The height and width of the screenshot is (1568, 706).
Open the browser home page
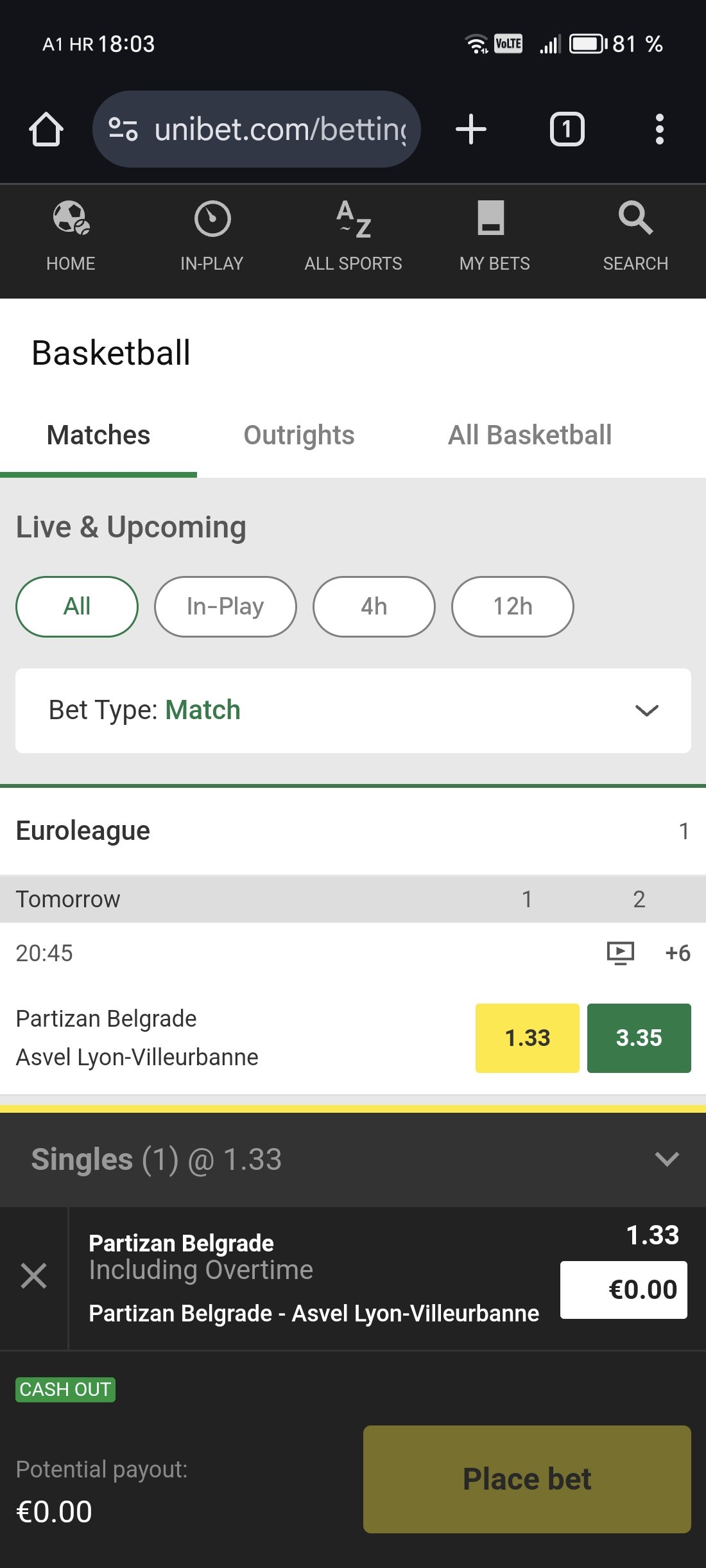46,129
